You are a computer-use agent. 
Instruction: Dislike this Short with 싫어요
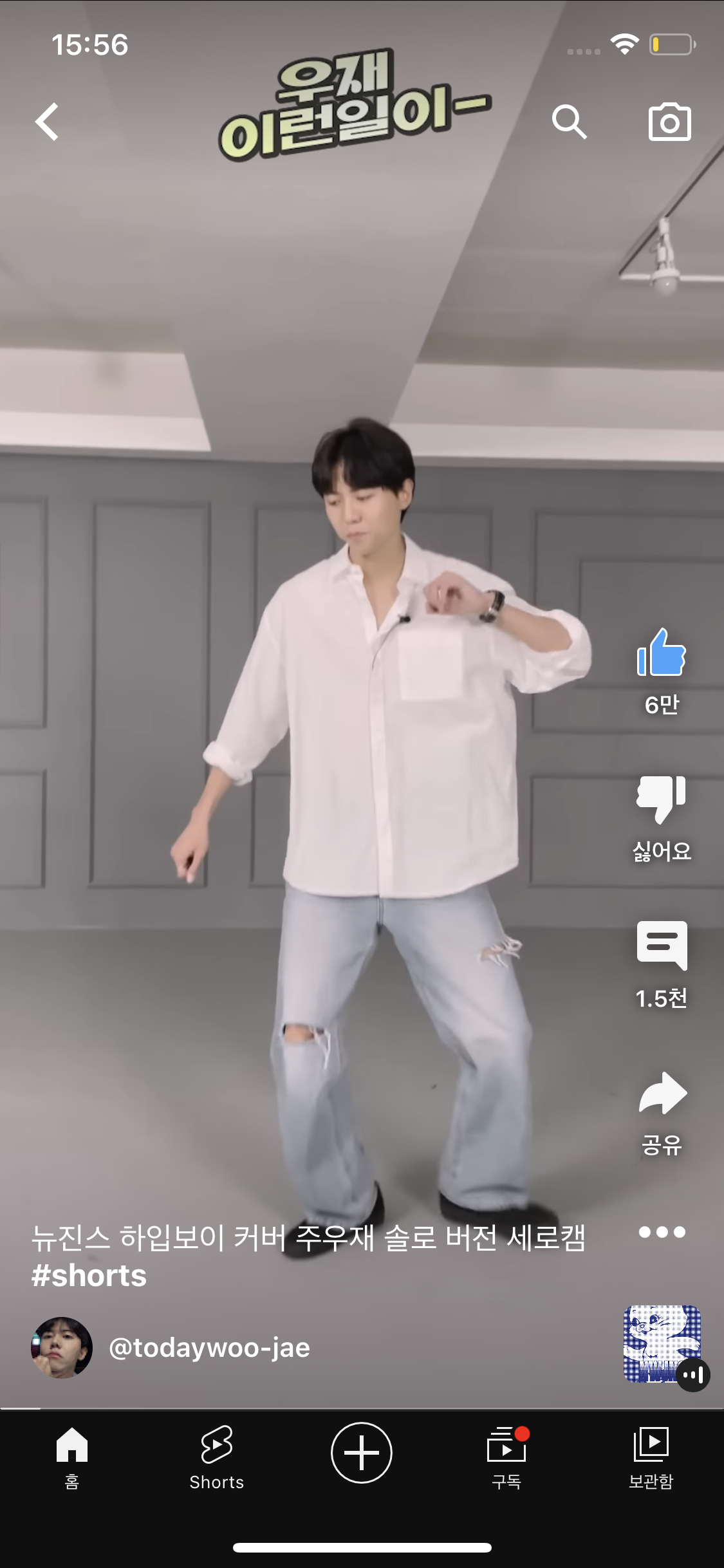[x=662, y=800]
